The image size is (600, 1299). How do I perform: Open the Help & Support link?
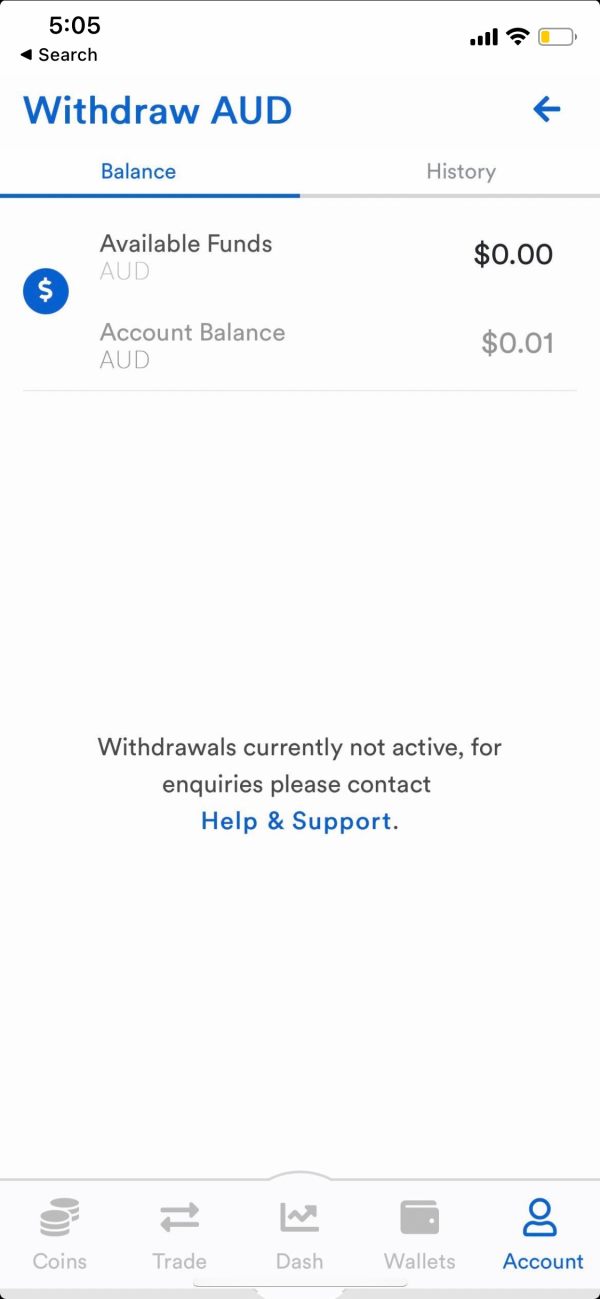(296, 821)
